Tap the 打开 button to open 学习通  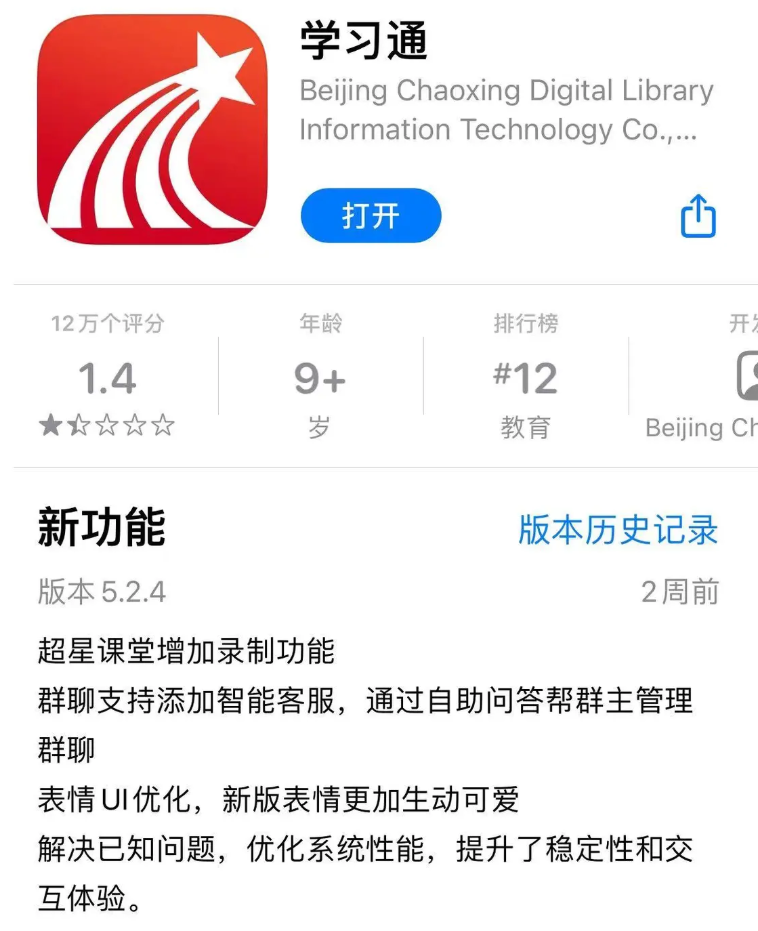370,215
